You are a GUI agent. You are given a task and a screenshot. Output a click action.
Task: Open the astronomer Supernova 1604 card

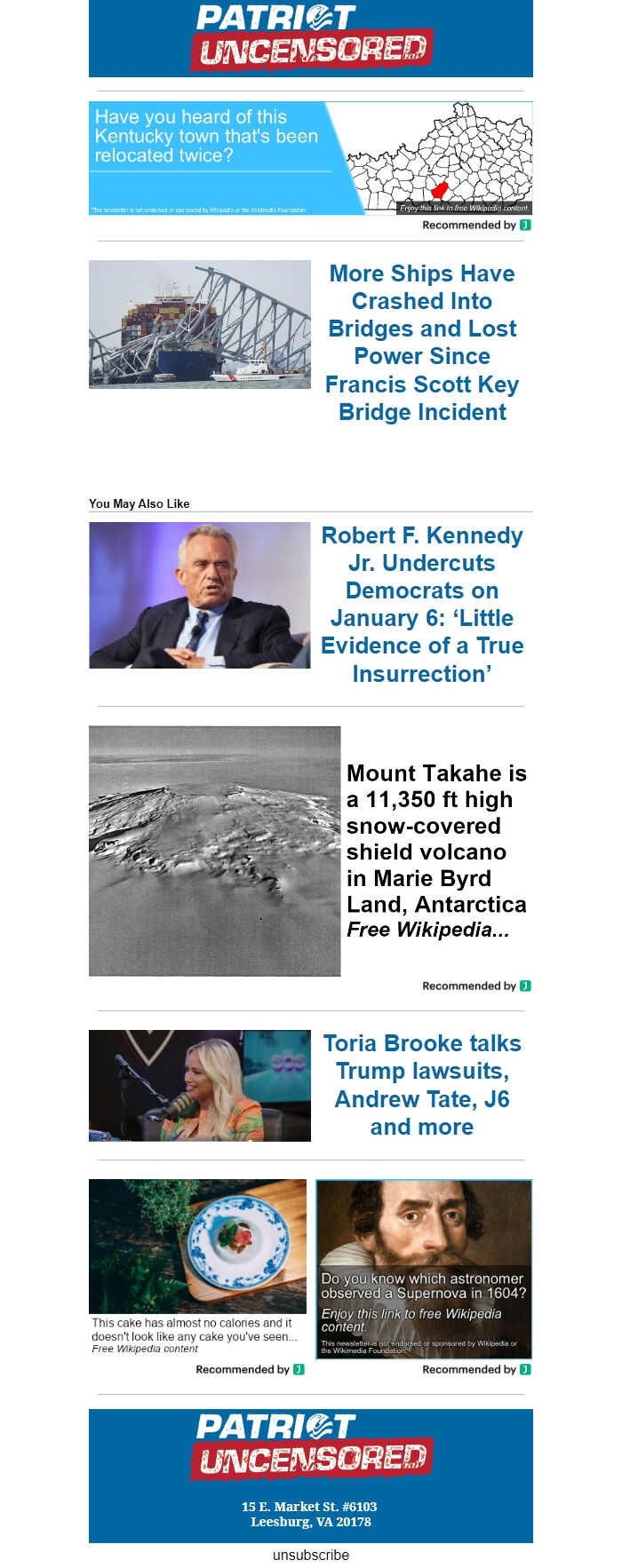[x=424, y=1268]
